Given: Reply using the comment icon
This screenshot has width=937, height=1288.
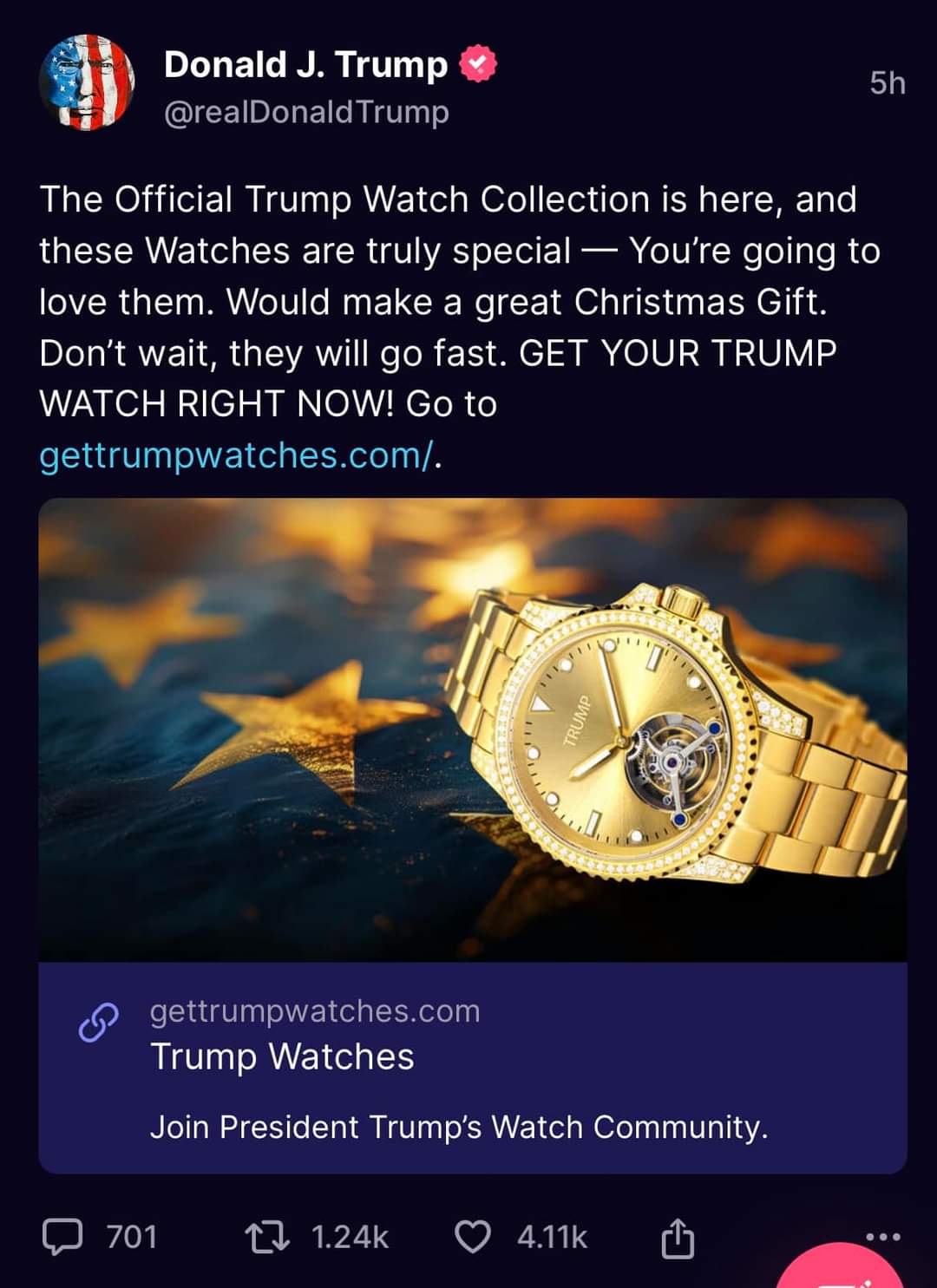Looking at the screenshot, I should 63,1237.
